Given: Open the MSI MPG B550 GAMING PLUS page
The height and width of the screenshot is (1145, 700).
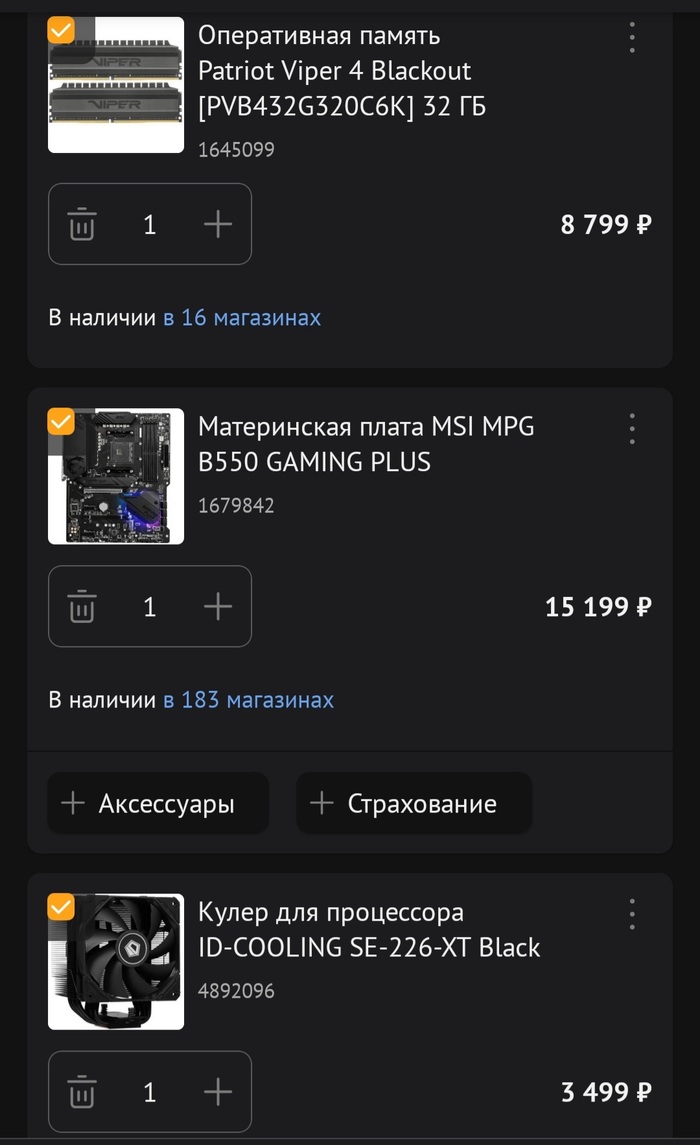Looking at the screenshot, I should 366,444.
